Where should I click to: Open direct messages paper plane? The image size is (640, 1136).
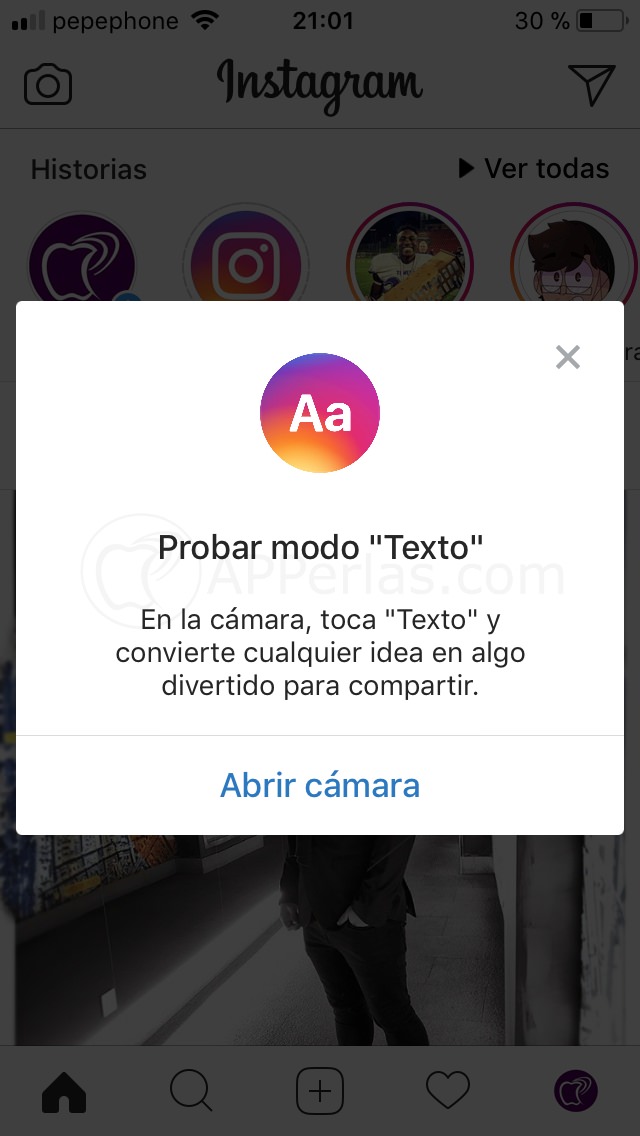[591, 85]
